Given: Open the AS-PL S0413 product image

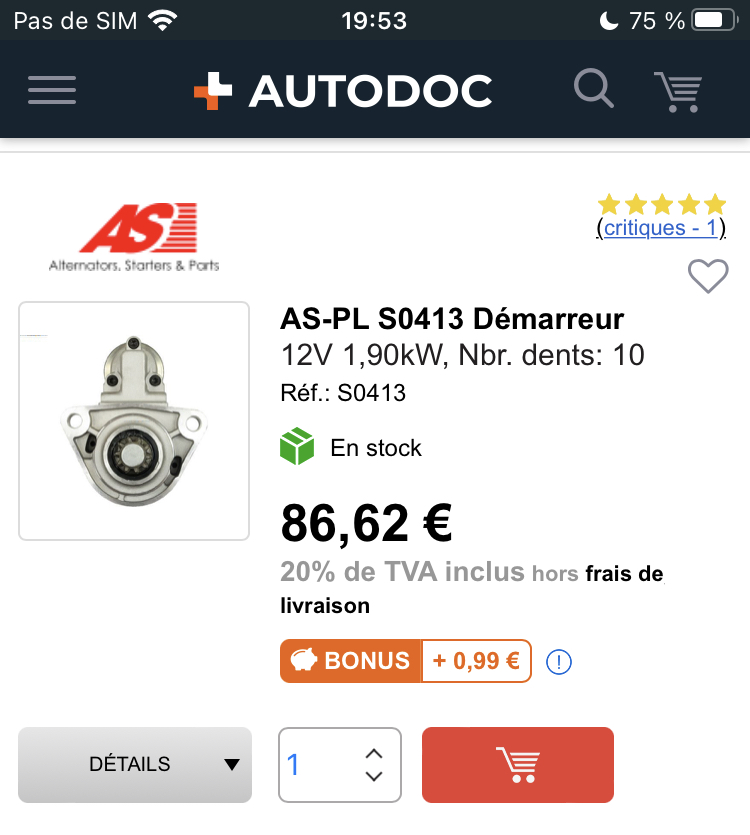Looking at the screenshot, I should pos(134,421).
